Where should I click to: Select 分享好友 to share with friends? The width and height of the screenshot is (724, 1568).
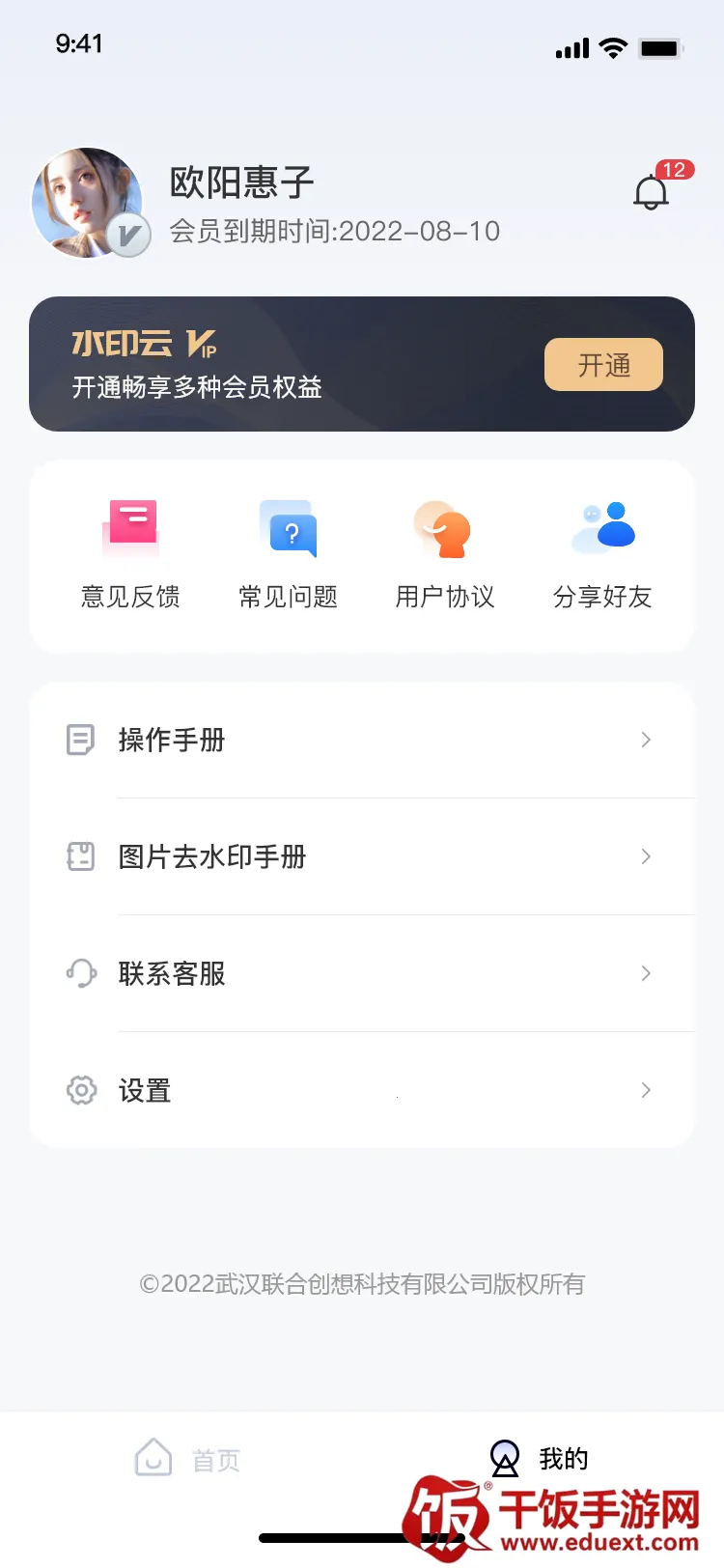(602, 554)
